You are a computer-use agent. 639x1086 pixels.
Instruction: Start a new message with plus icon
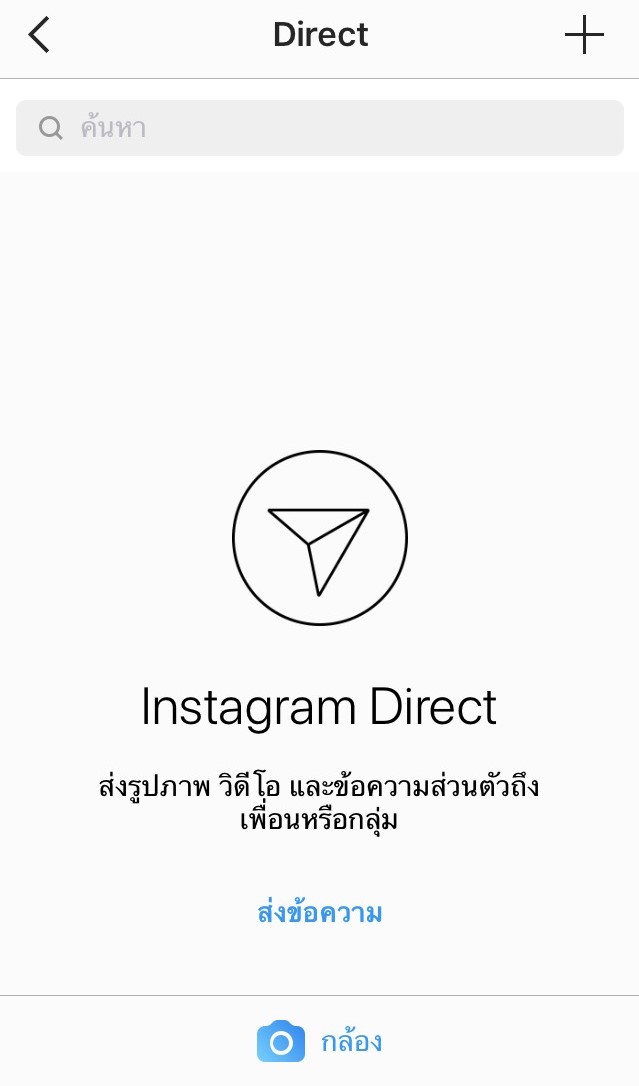click(x=584, y=36)
